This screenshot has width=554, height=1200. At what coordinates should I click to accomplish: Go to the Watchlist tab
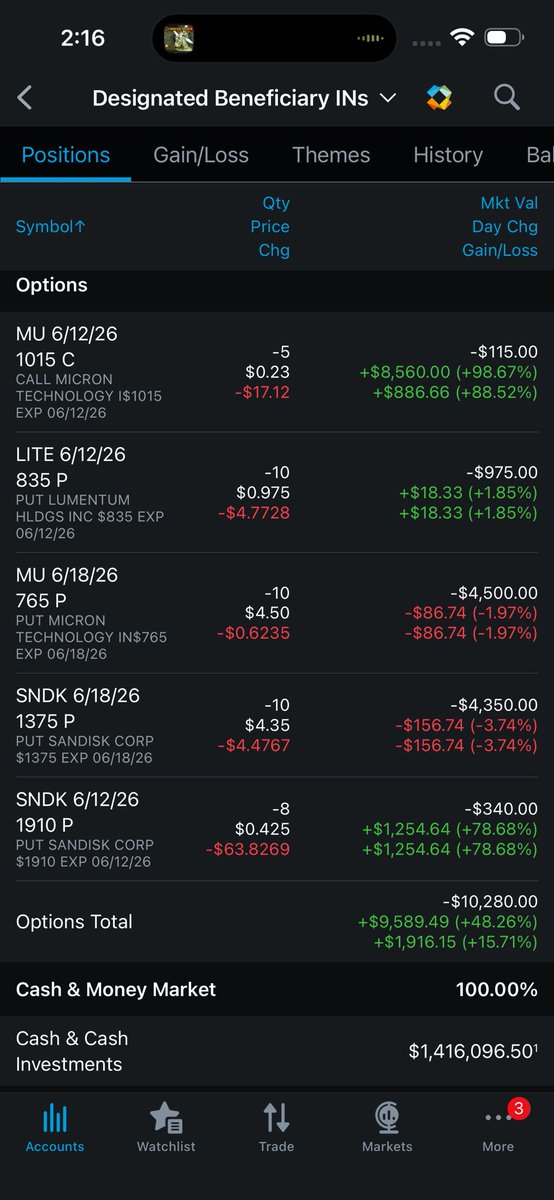point(166,1129)
